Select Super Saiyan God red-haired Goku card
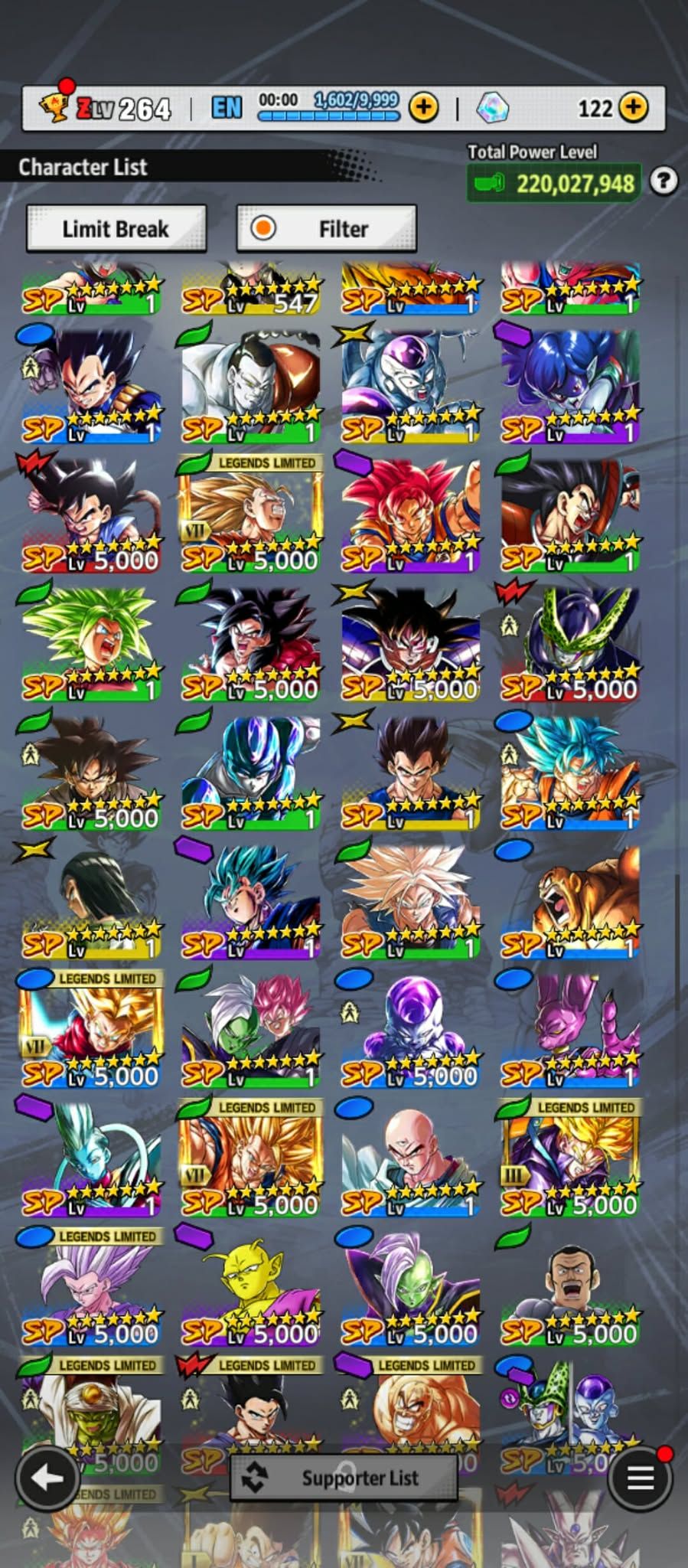This screenshot has height=1568, width=688. pyautogui.click(x=410, y=514)
